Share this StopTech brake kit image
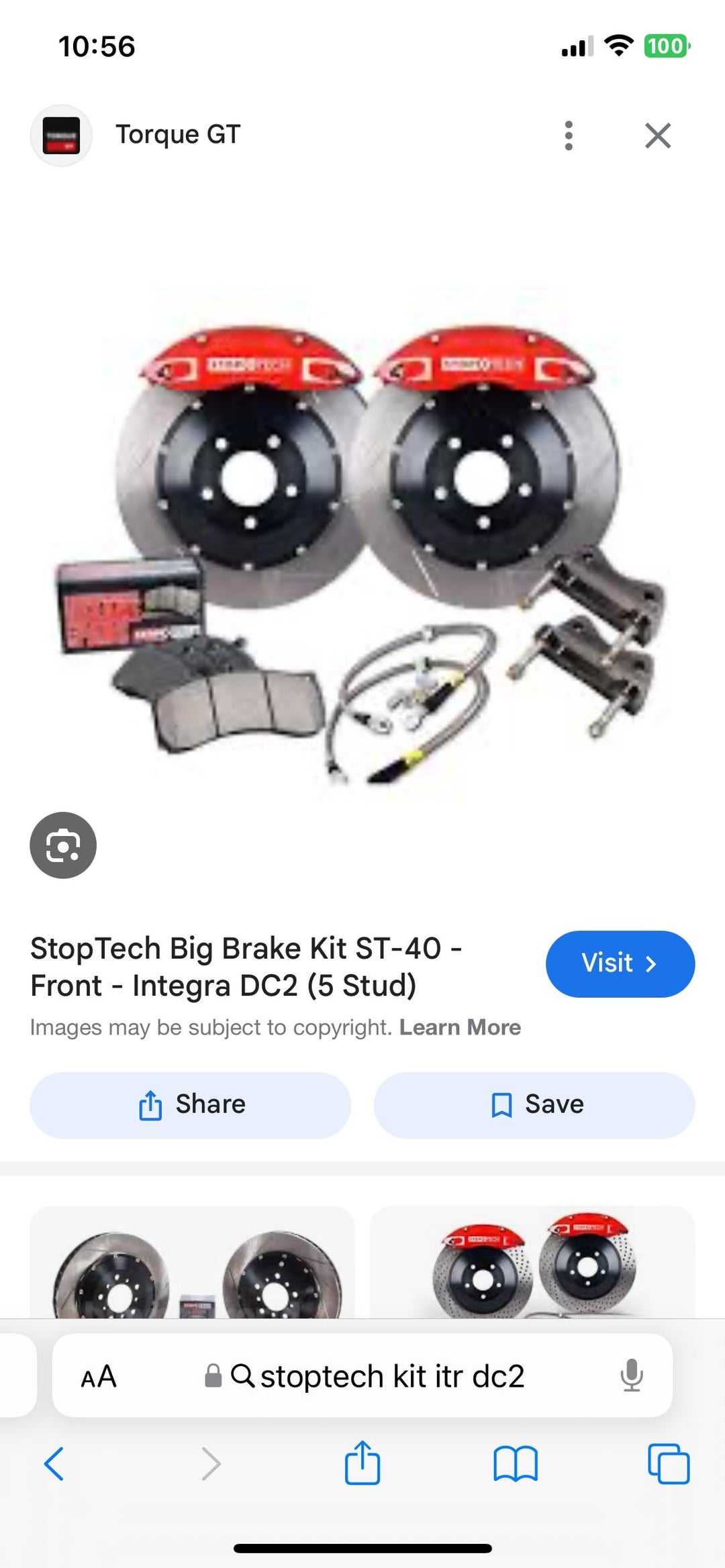725x1568 pixels. [191, 1105]
